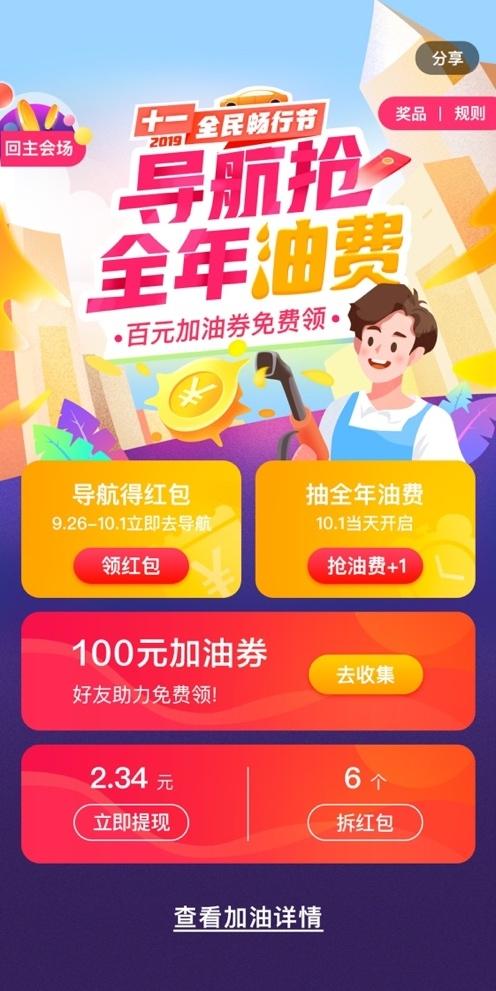Open red packets with 拆红包

pos(365,823)
